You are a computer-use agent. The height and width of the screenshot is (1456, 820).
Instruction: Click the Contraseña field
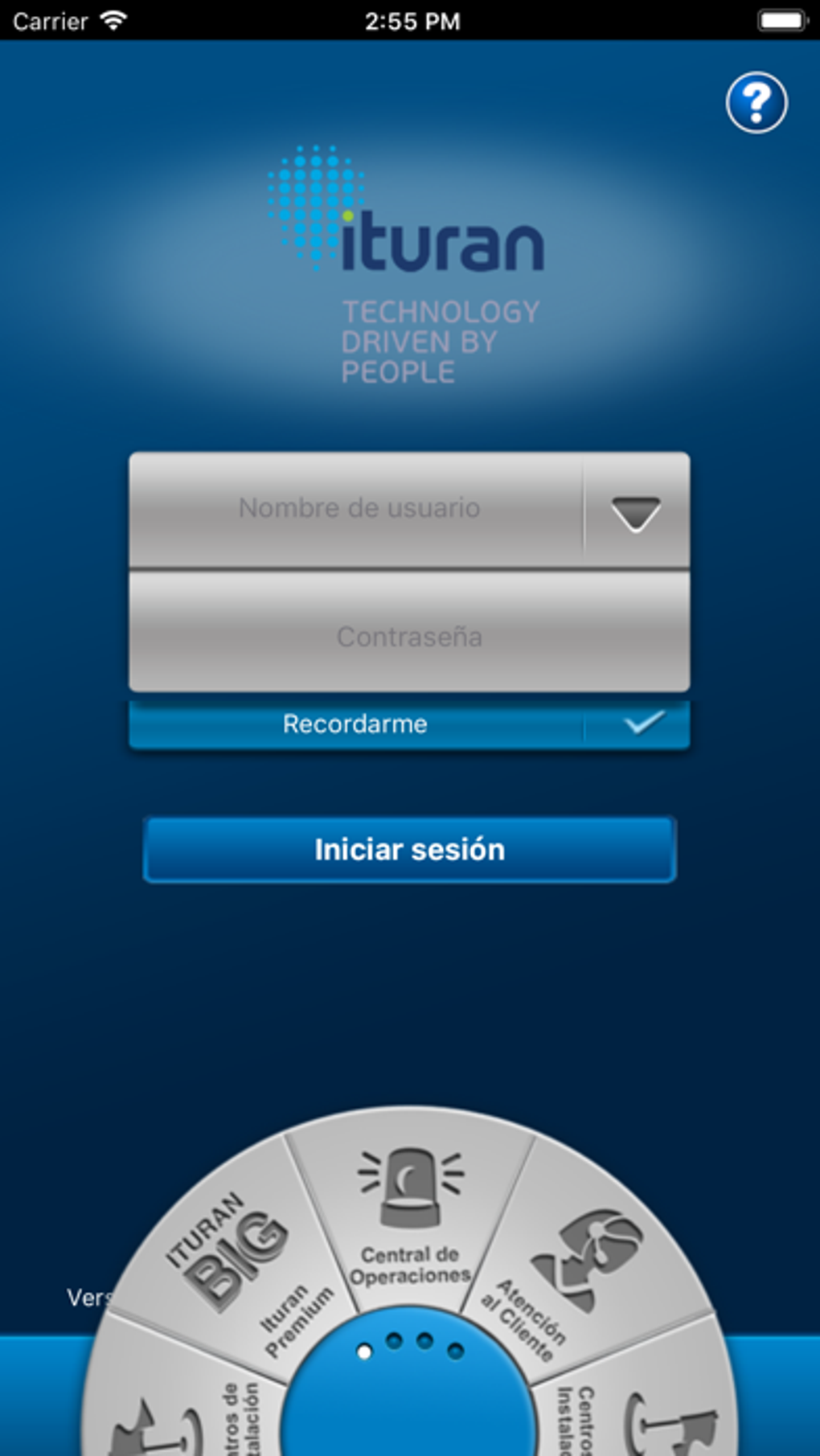pos(408,636)
